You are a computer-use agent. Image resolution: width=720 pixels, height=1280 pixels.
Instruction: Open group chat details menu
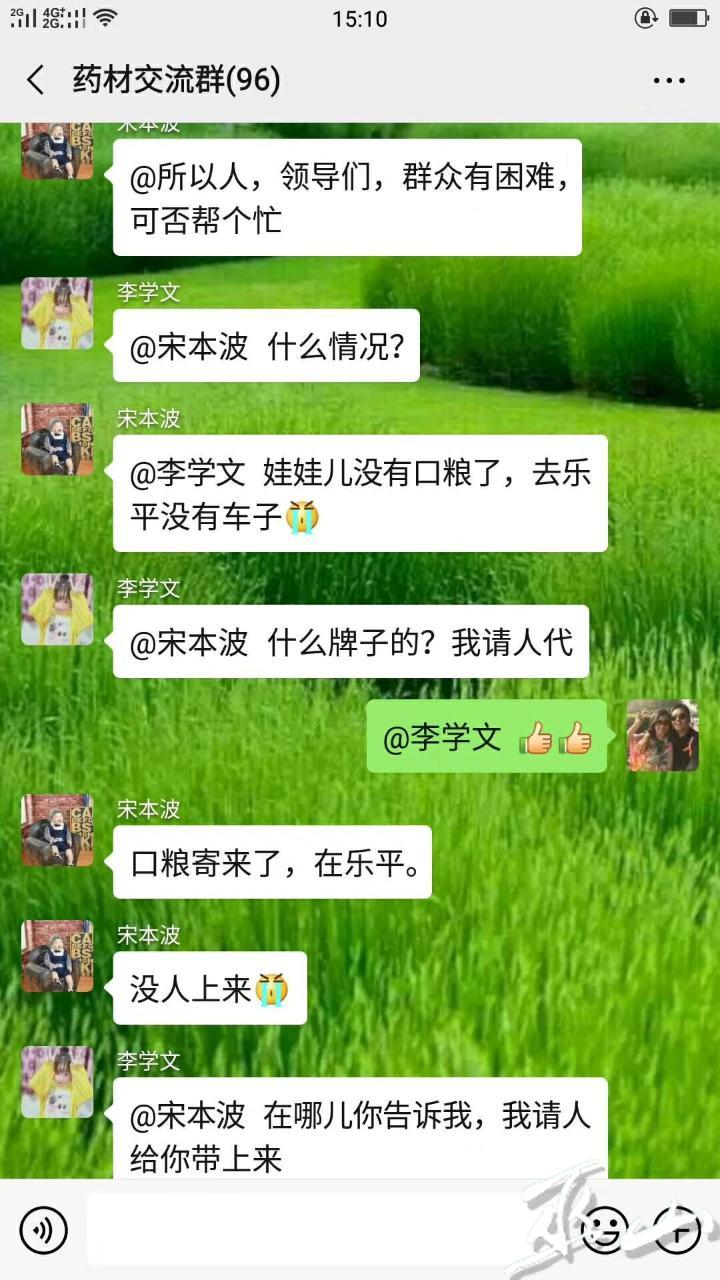(669, 81)
